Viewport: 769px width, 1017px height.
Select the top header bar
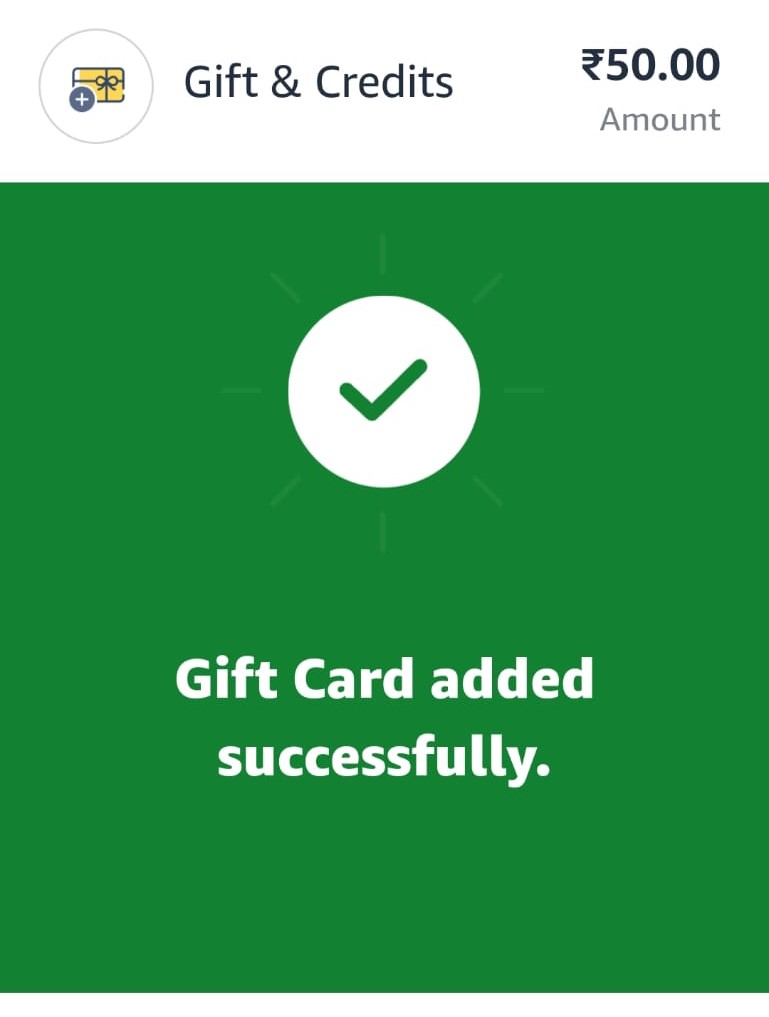(384, 87)
